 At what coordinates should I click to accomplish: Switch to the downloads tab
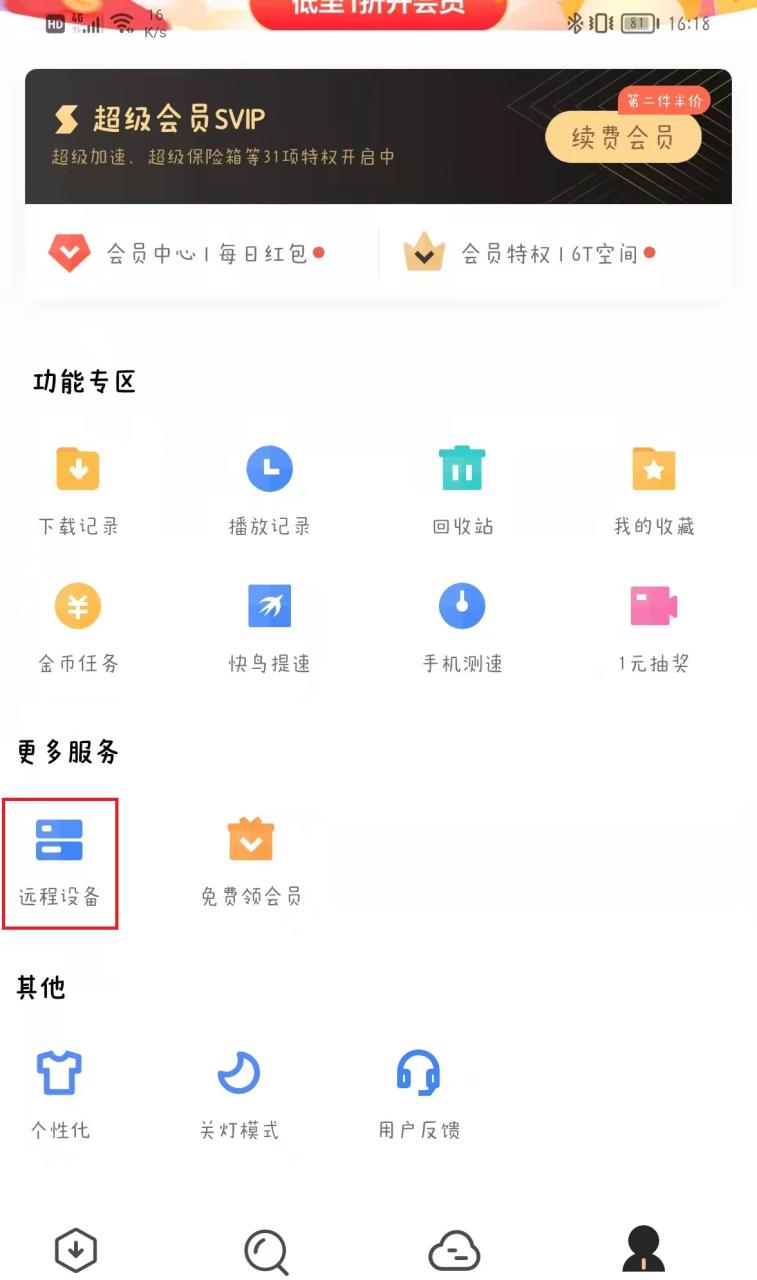coord(76,1248)
